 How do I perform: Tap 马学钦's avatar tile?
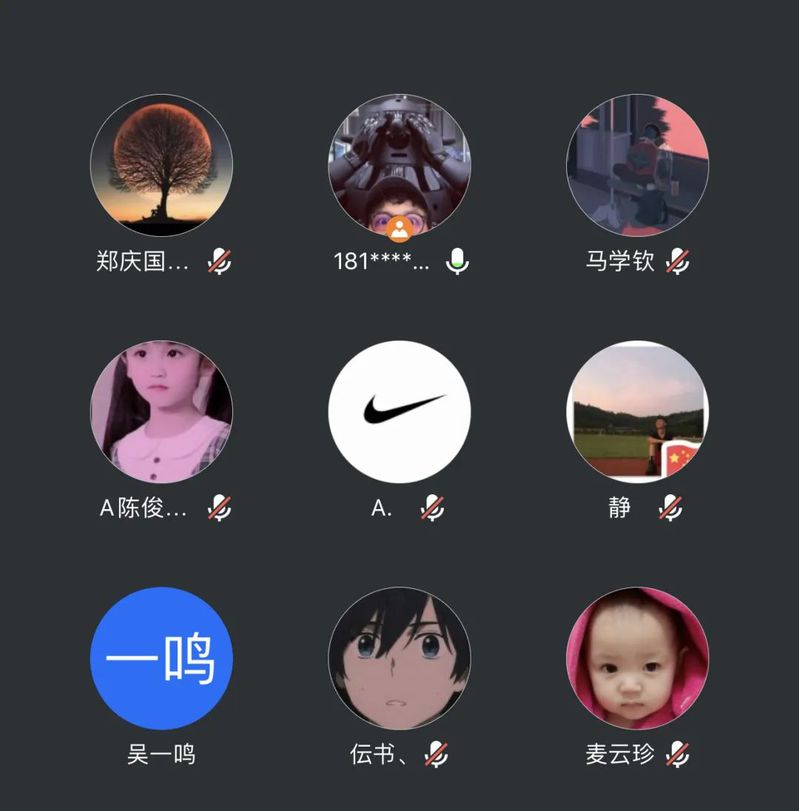[x=637, y=166]
